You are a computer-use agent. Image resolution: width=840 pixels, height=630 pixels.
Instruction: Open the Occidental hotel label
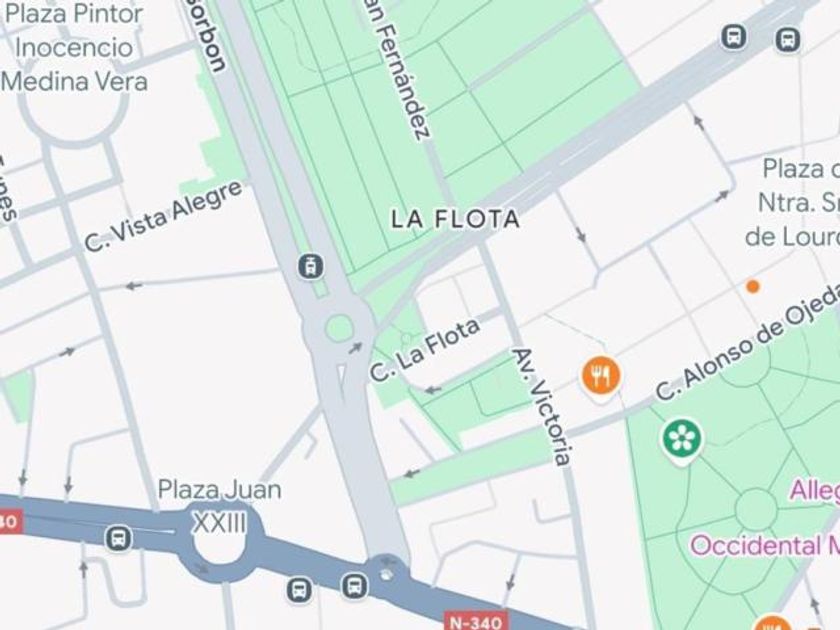pos(764,545)
